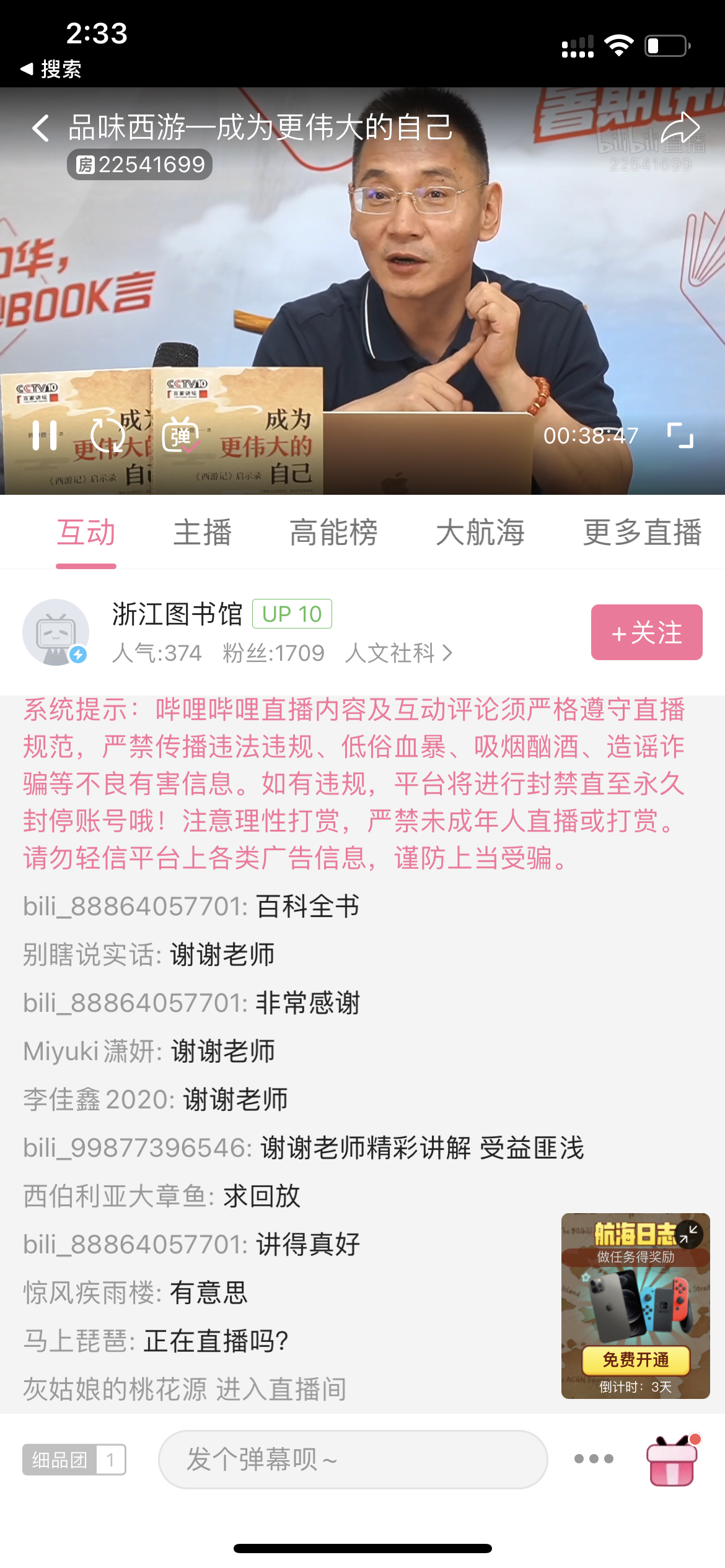Switch to the 主播 tab

[202, 533]
